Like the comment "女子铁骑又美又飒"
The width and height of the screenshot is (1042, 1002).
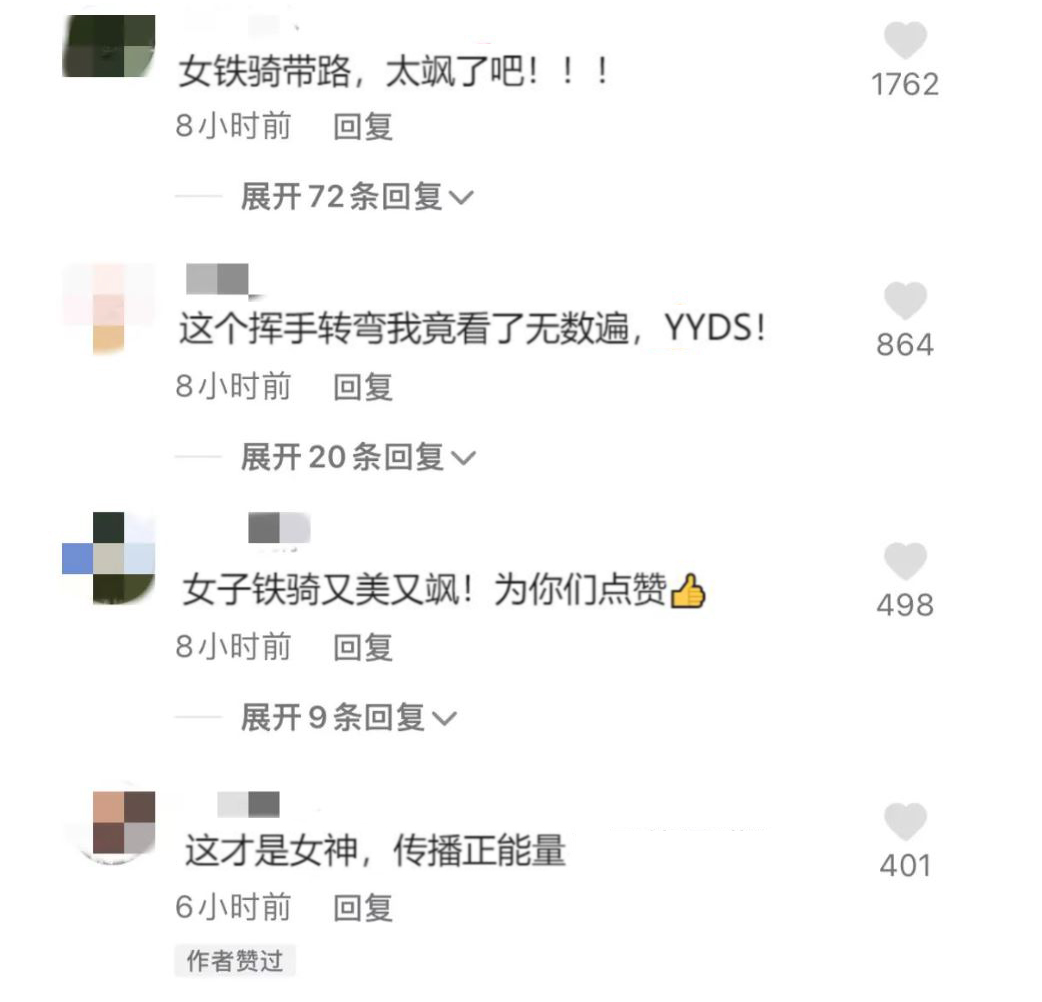point(905,561)
